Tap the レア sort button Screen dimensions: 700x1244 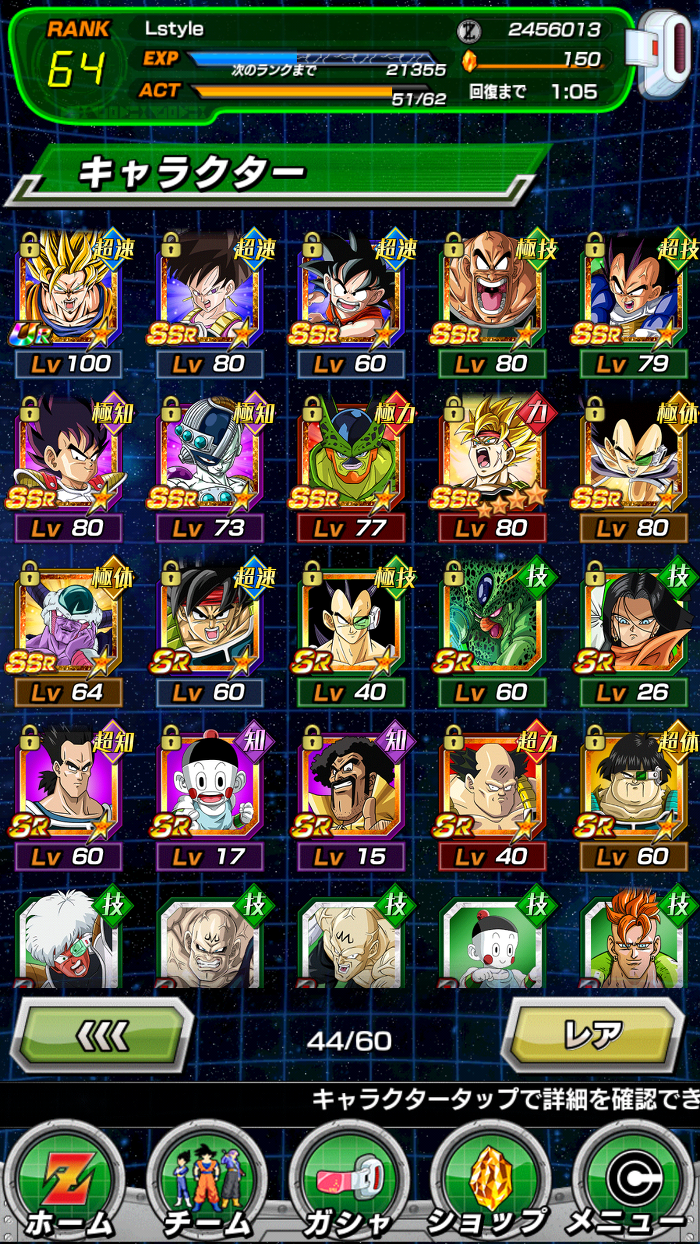point(593,1035)
